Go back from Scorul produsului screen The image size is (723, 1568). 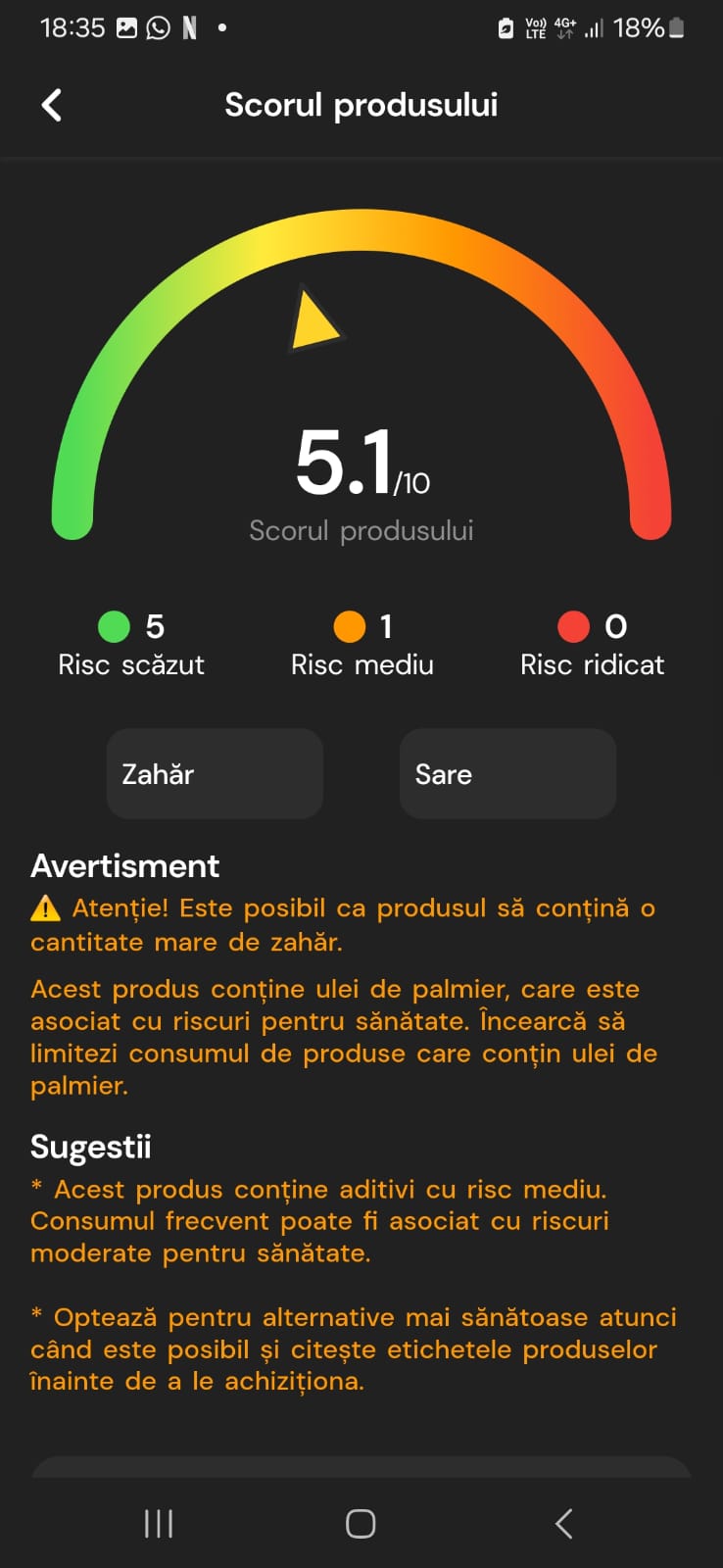coord(52,105)
